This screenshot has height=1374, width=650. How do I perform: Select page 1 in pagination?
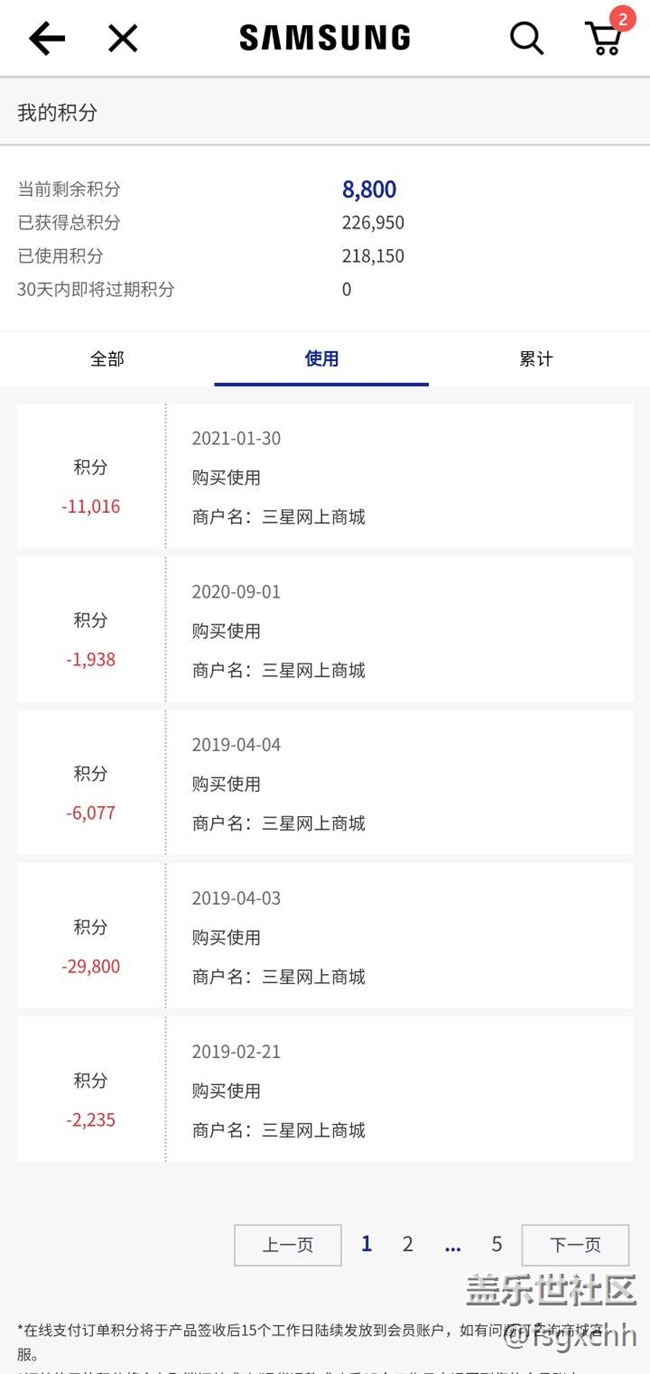click(367, 1244)
